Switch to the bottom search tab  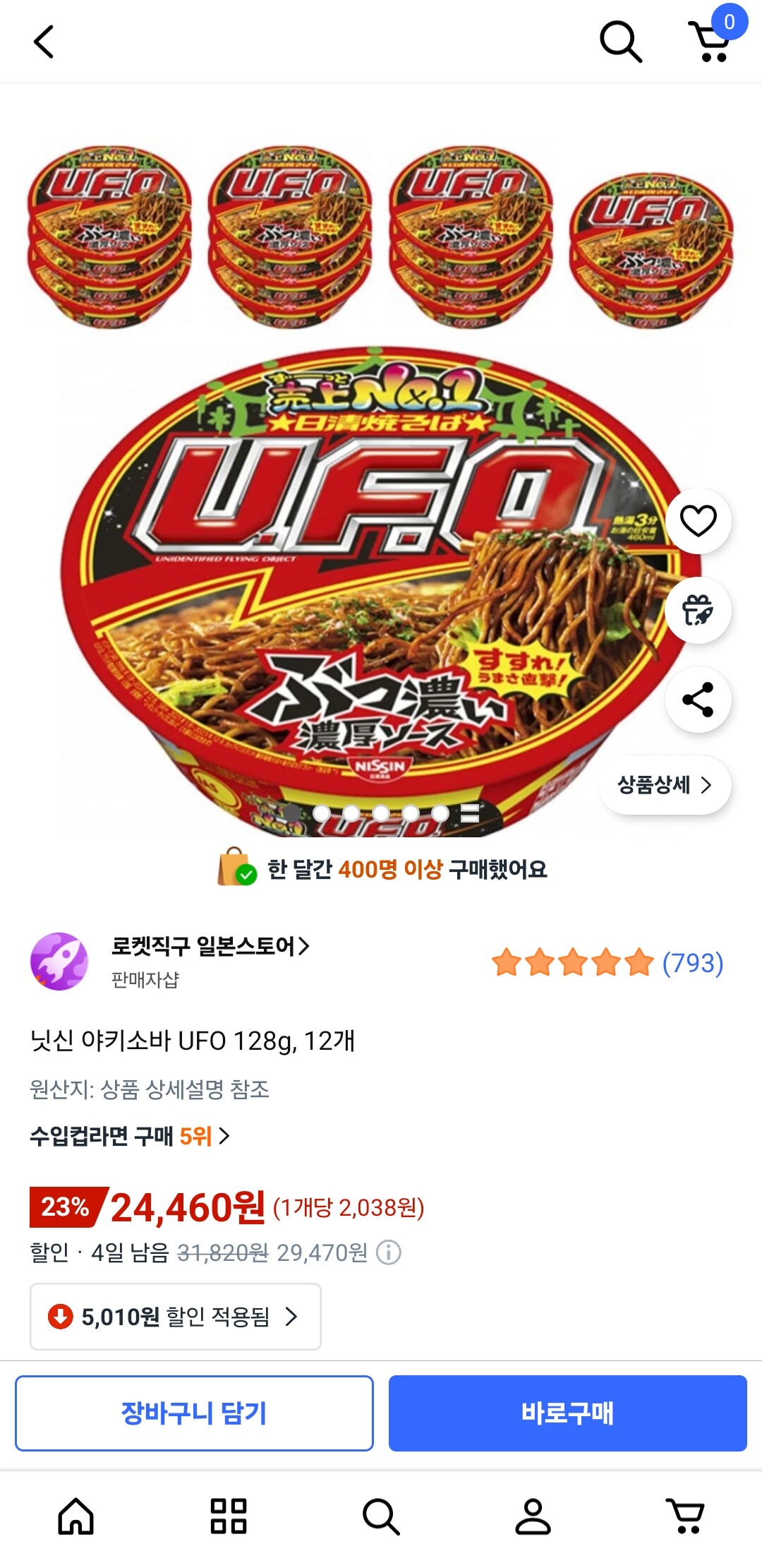381,1516
